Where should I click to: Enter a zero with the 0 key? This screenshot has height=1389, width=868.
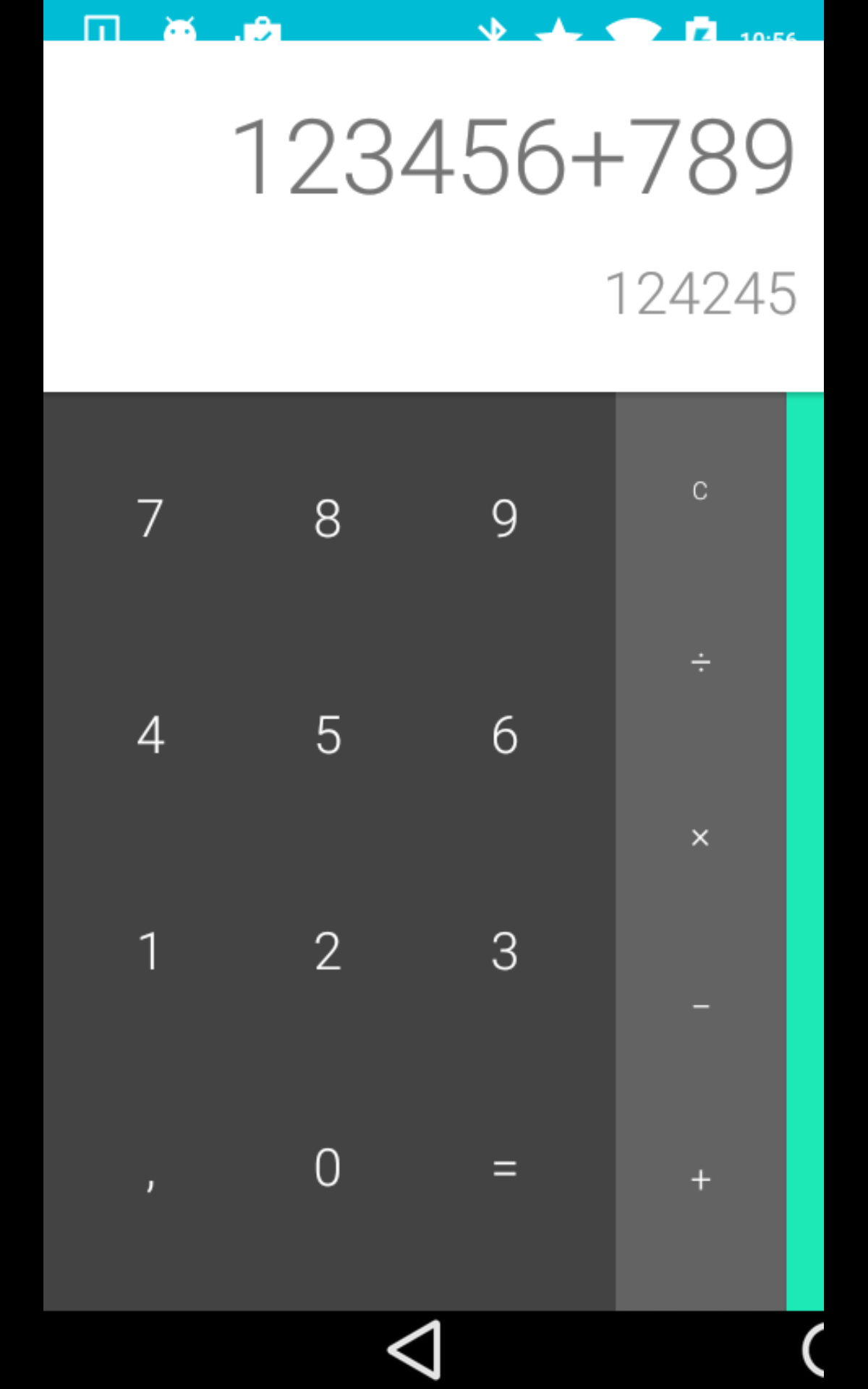coord(327,1168)
